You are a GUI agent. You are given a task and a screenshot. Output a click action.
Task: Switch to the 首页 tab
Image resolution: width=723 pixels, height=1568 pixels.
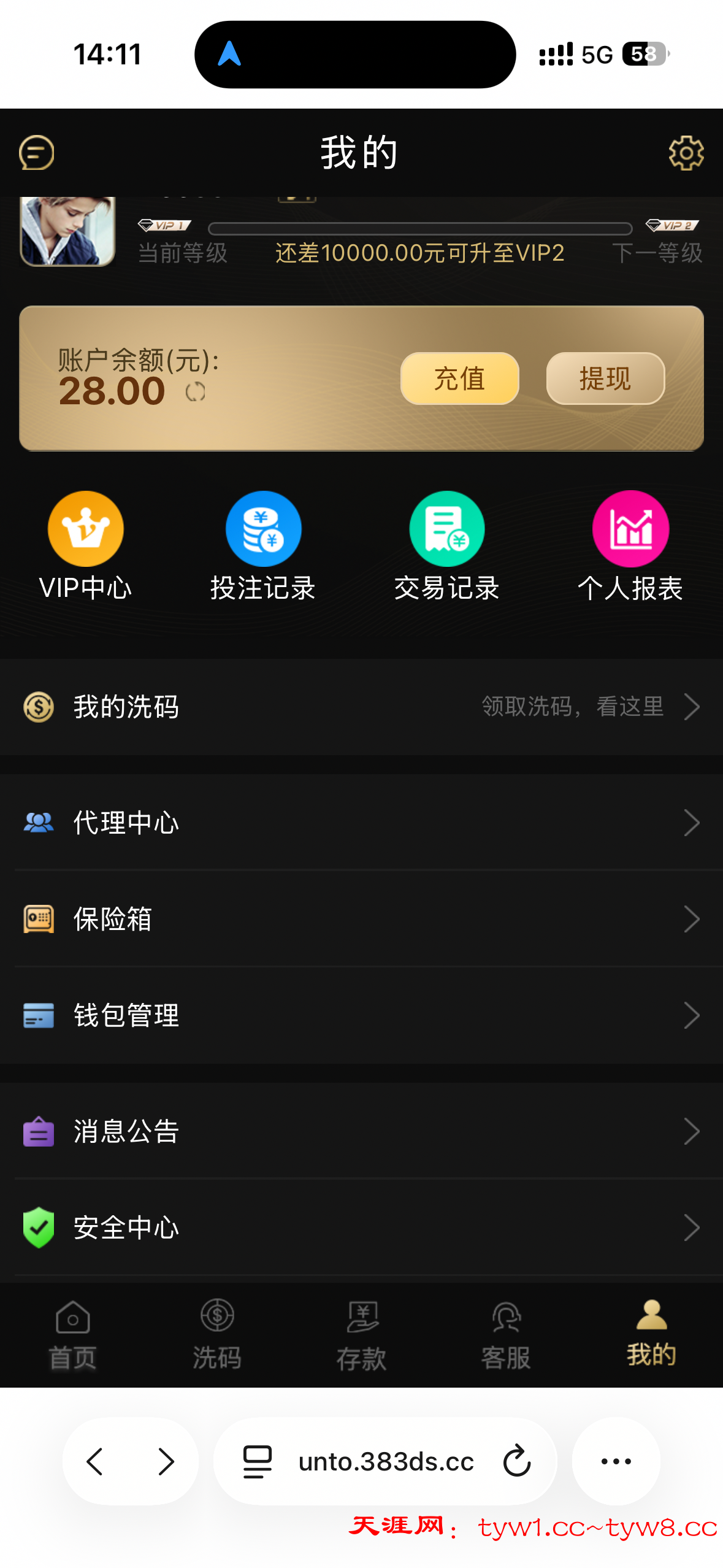pos(72,1335)
